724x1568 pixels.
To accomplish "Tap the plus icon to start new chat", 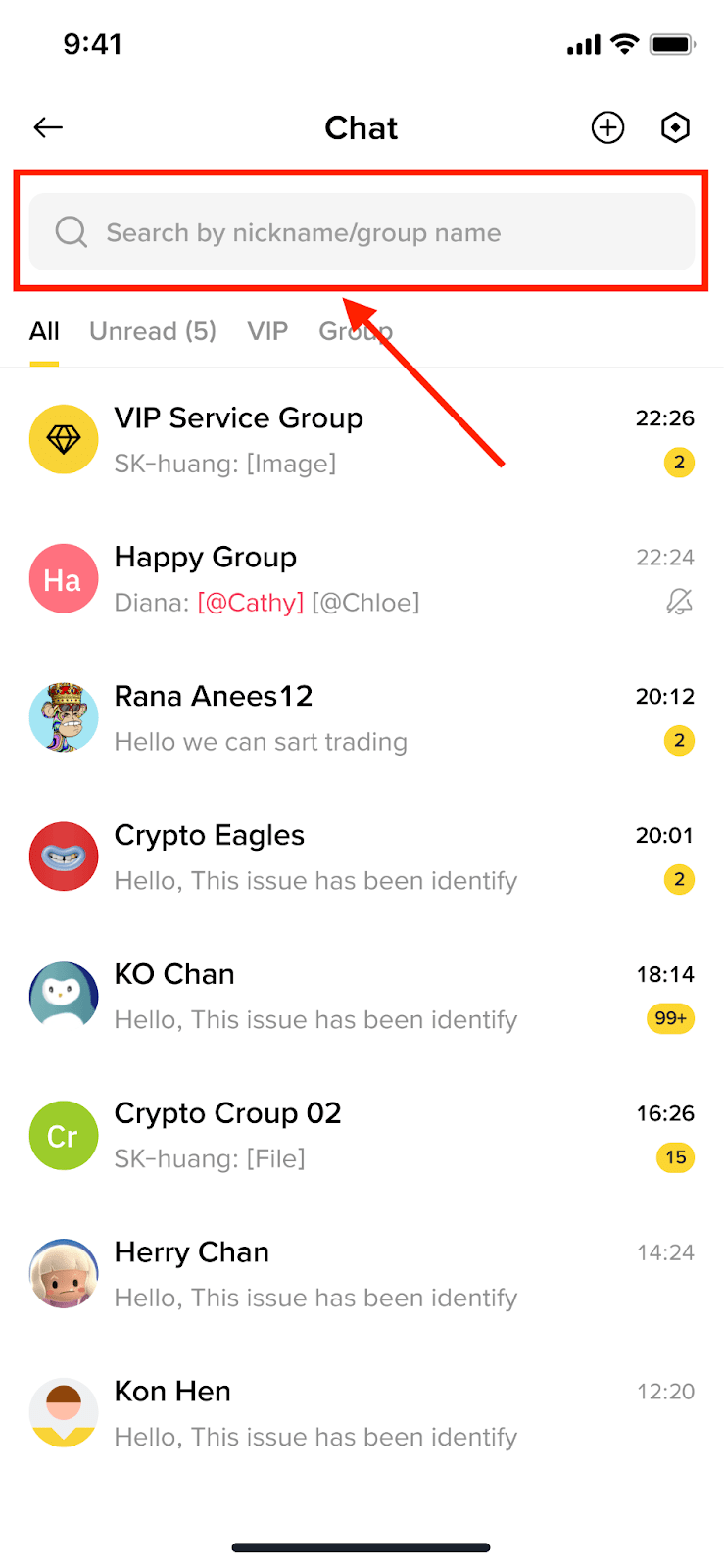I will point(607,127).
